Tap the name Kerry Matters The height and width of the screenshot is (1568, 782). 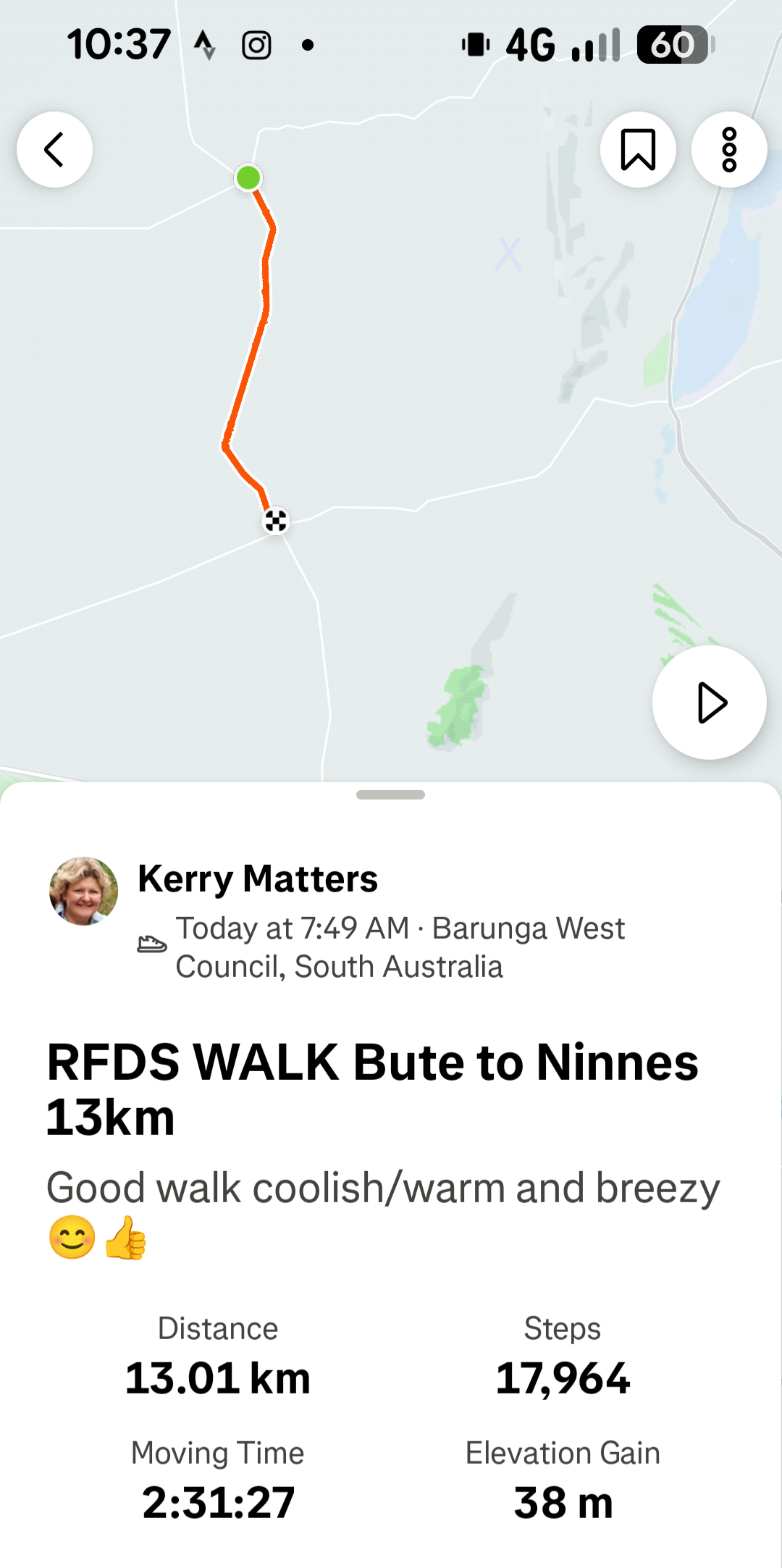pos(258,879)
